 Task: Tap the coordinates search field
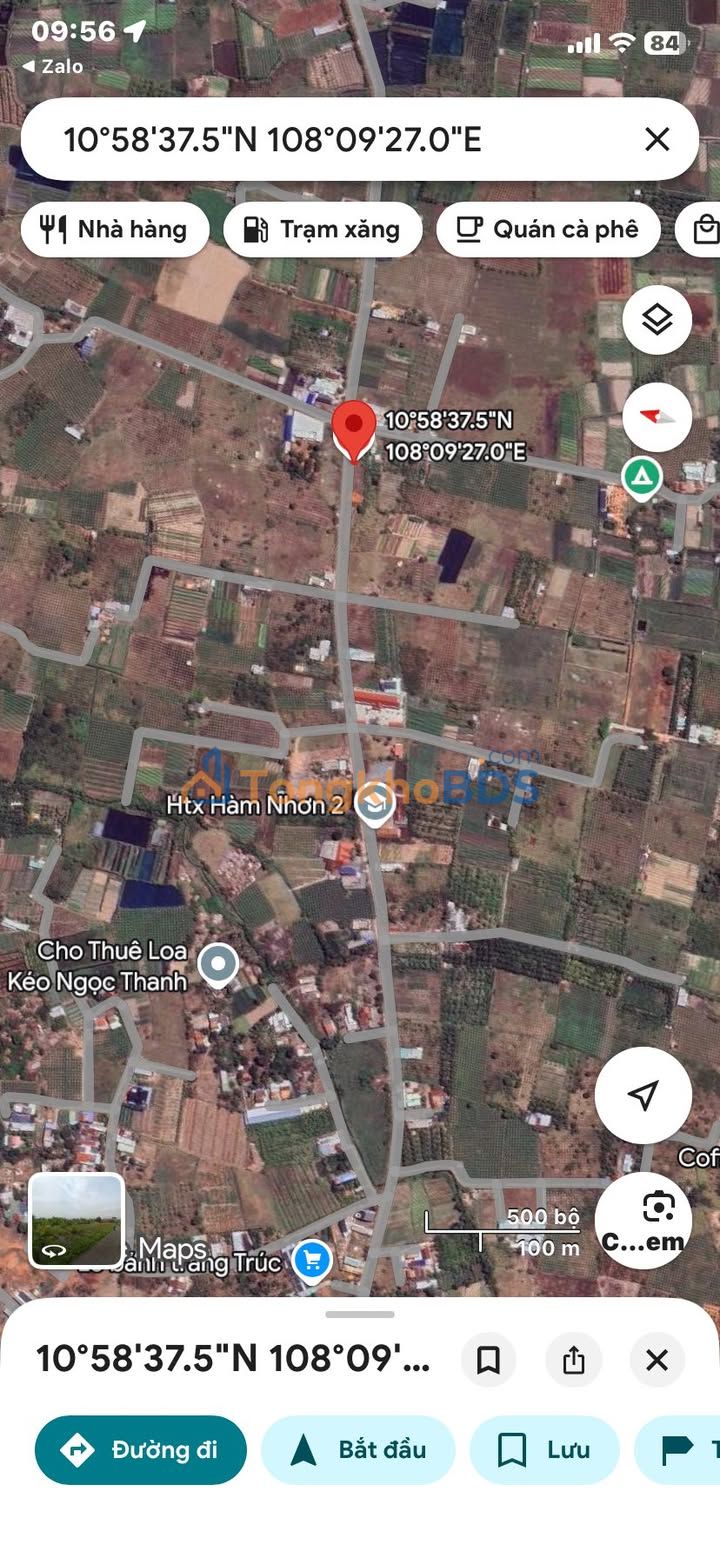pos(330,139)
